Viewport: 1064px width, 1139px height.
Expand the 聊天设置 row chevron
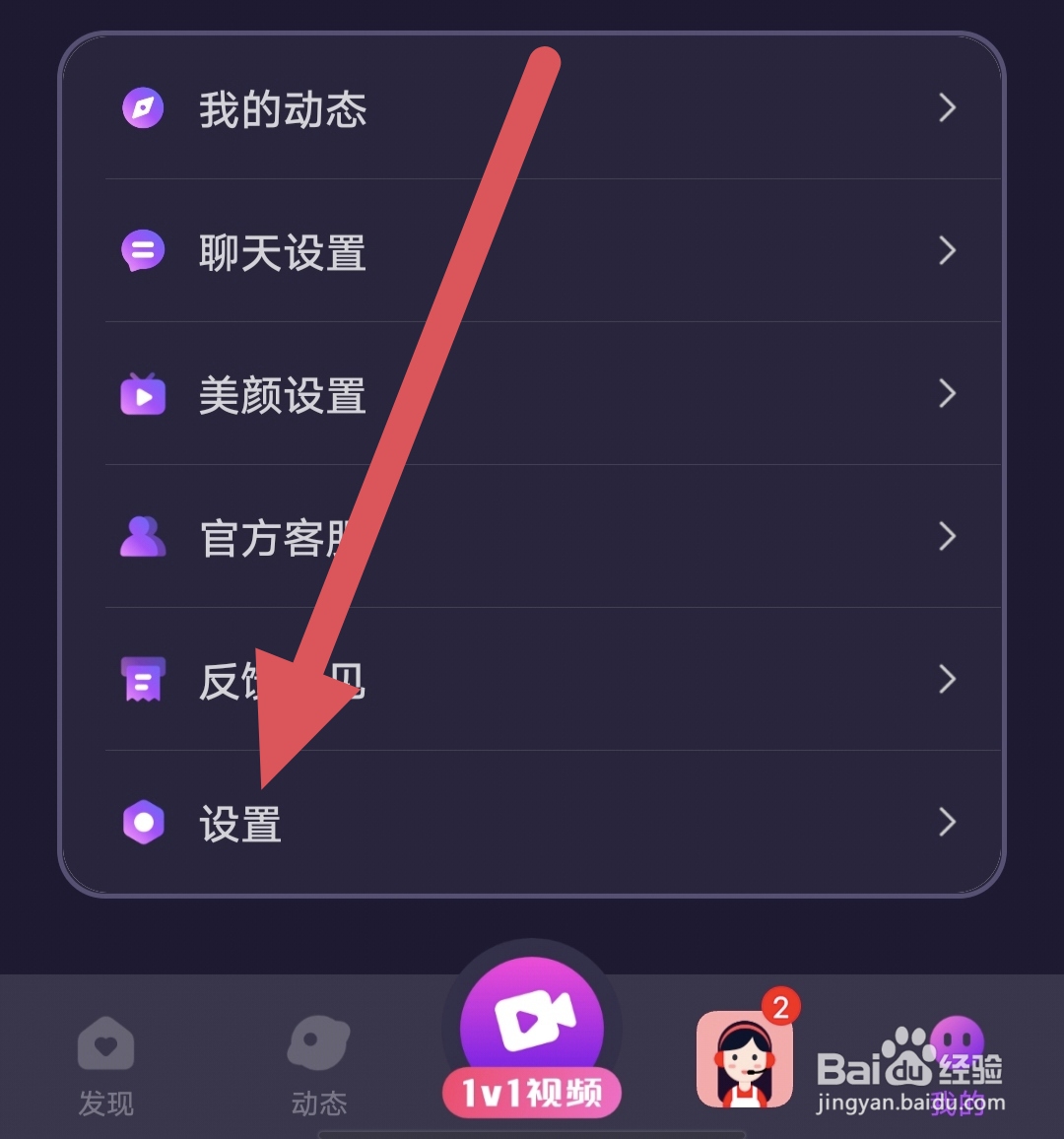point(947,251)
